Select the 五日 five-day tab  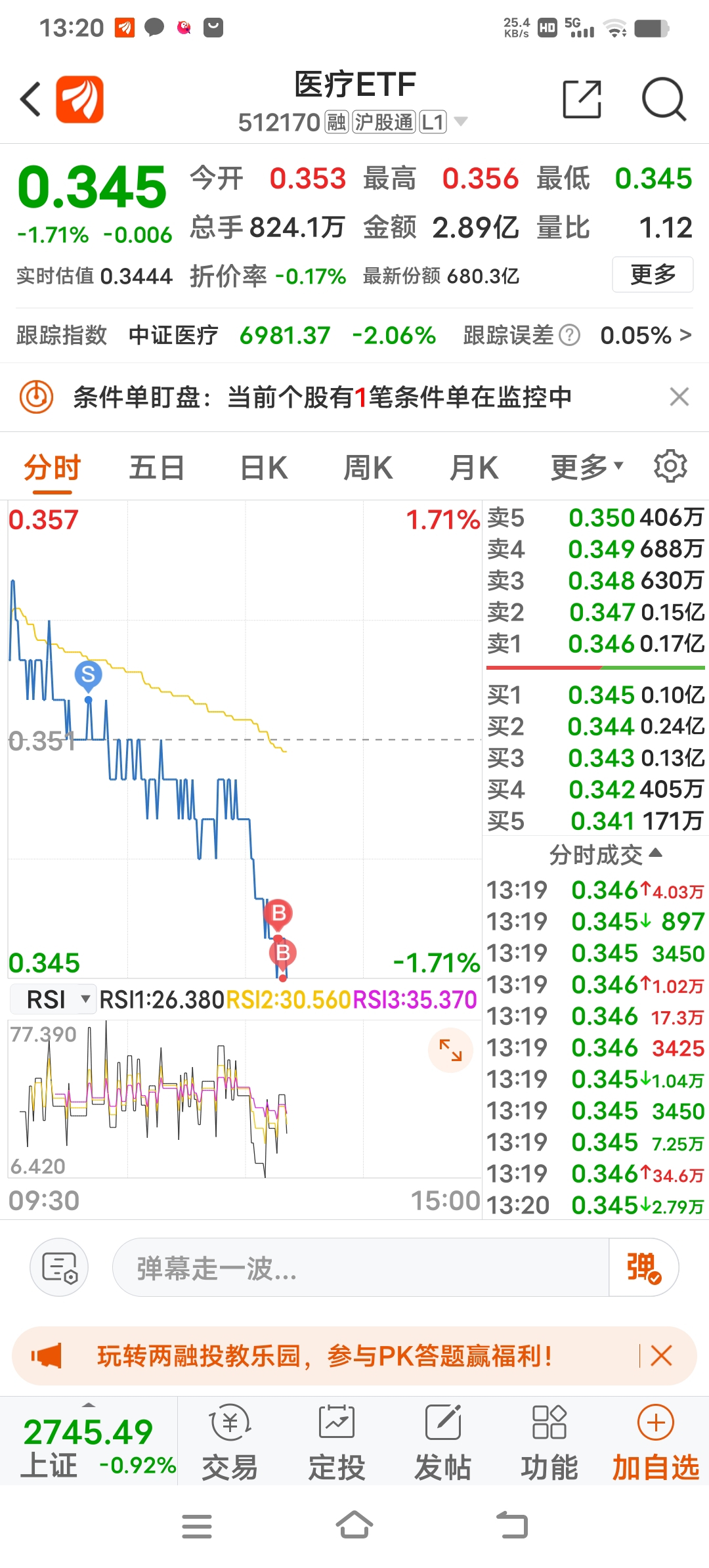point(156,466)
